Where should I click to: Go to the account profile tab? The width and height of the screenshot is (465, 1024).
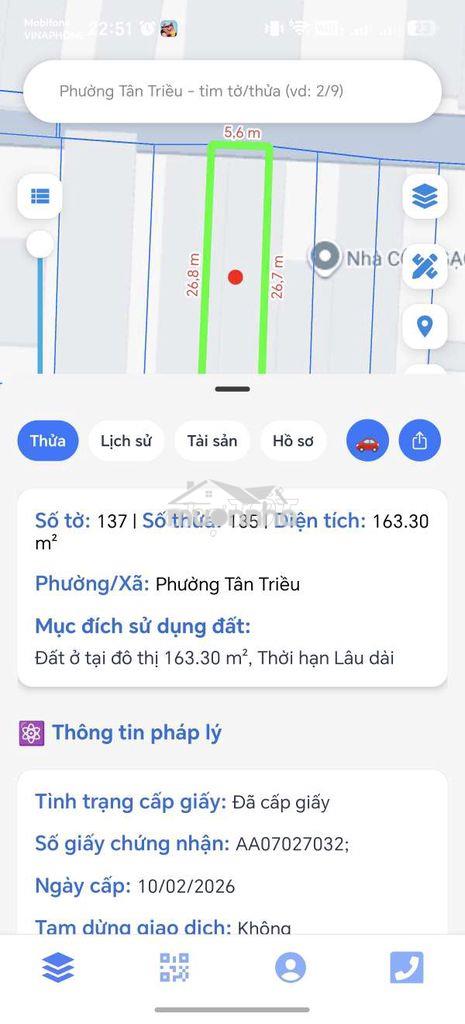[x=291, y=967]
